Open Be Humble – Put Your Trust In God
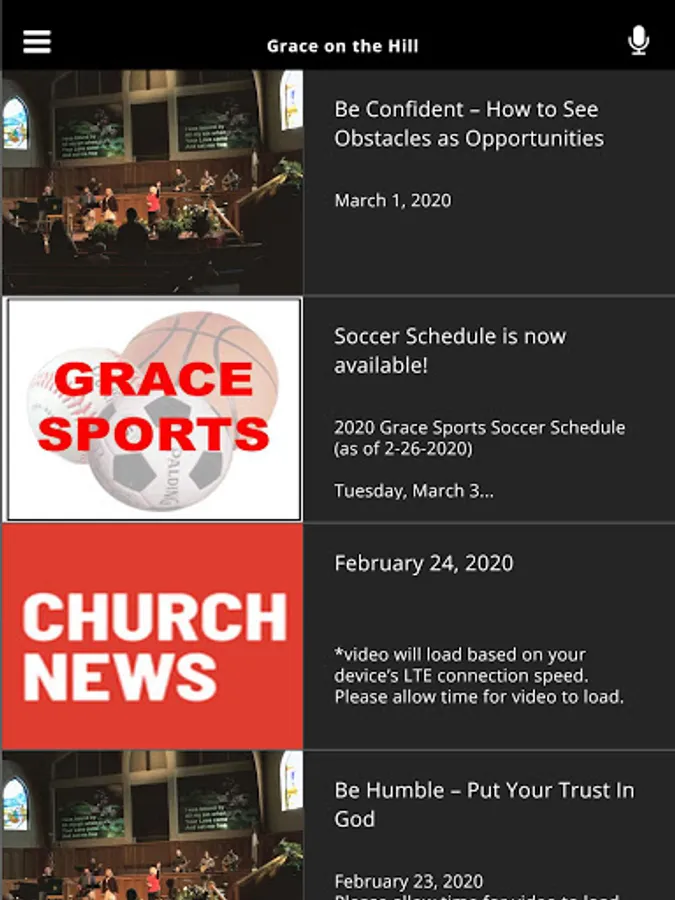The image size is (675, 900). pyautogui.click(x=484, y=804)
